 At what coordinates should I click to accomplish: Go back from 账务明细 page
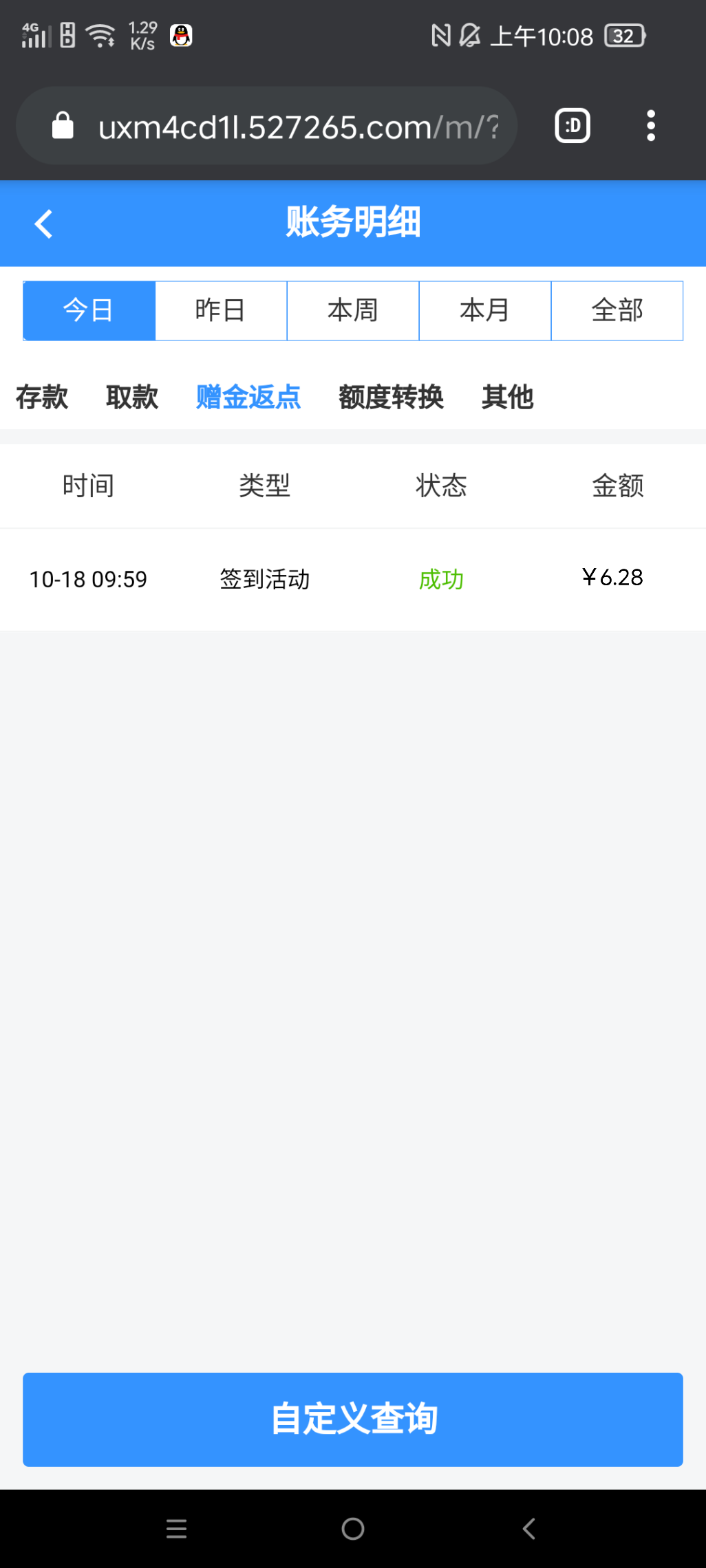click(44, 224)
